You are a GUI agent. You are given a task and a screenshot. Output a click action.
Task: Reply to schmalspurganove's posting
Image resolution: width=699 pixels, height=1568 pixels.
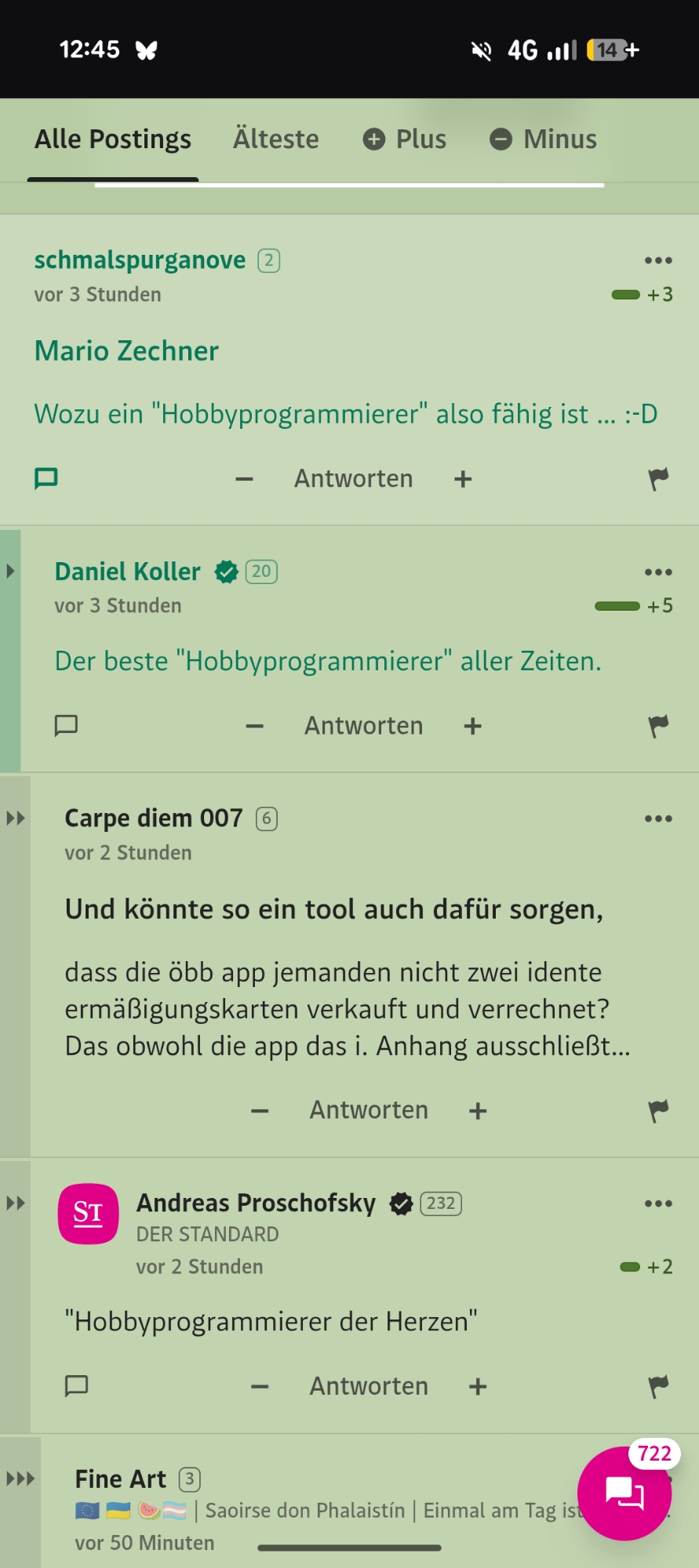353,479
